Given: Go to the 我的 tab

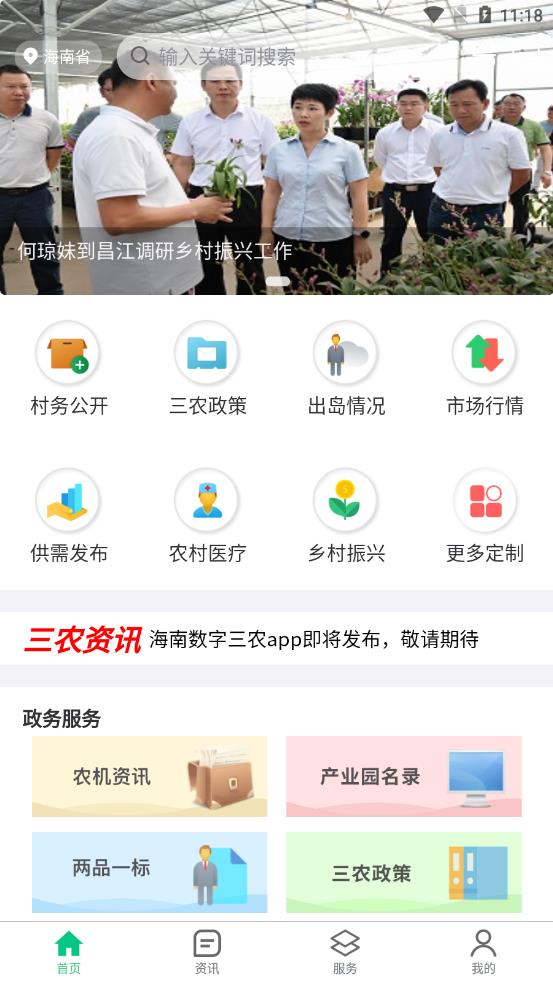Looking at the screenshot, I should pos(483,952).
